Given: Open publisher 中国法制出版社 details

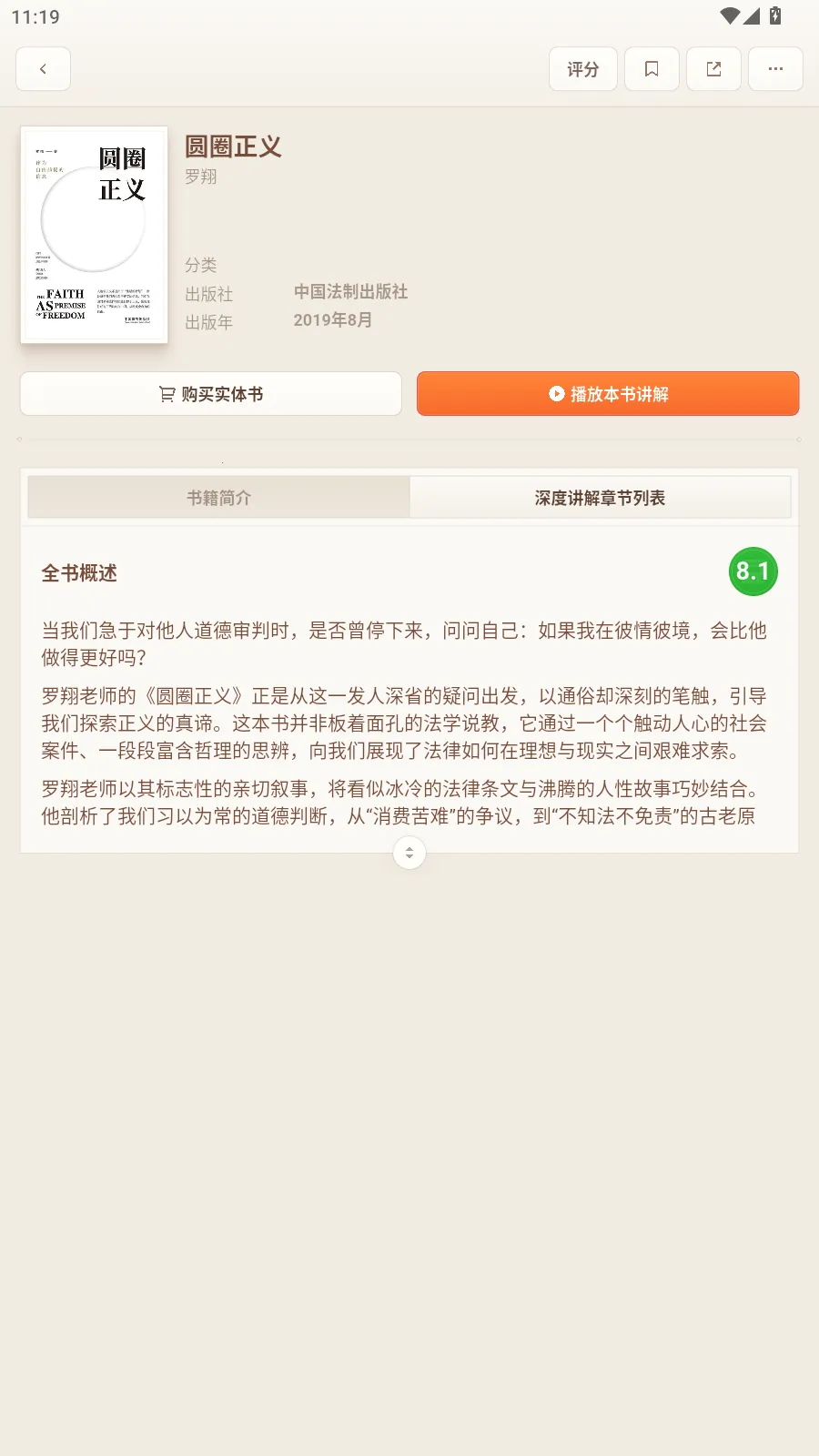Looking at the screenshot, I should point(349,292).
